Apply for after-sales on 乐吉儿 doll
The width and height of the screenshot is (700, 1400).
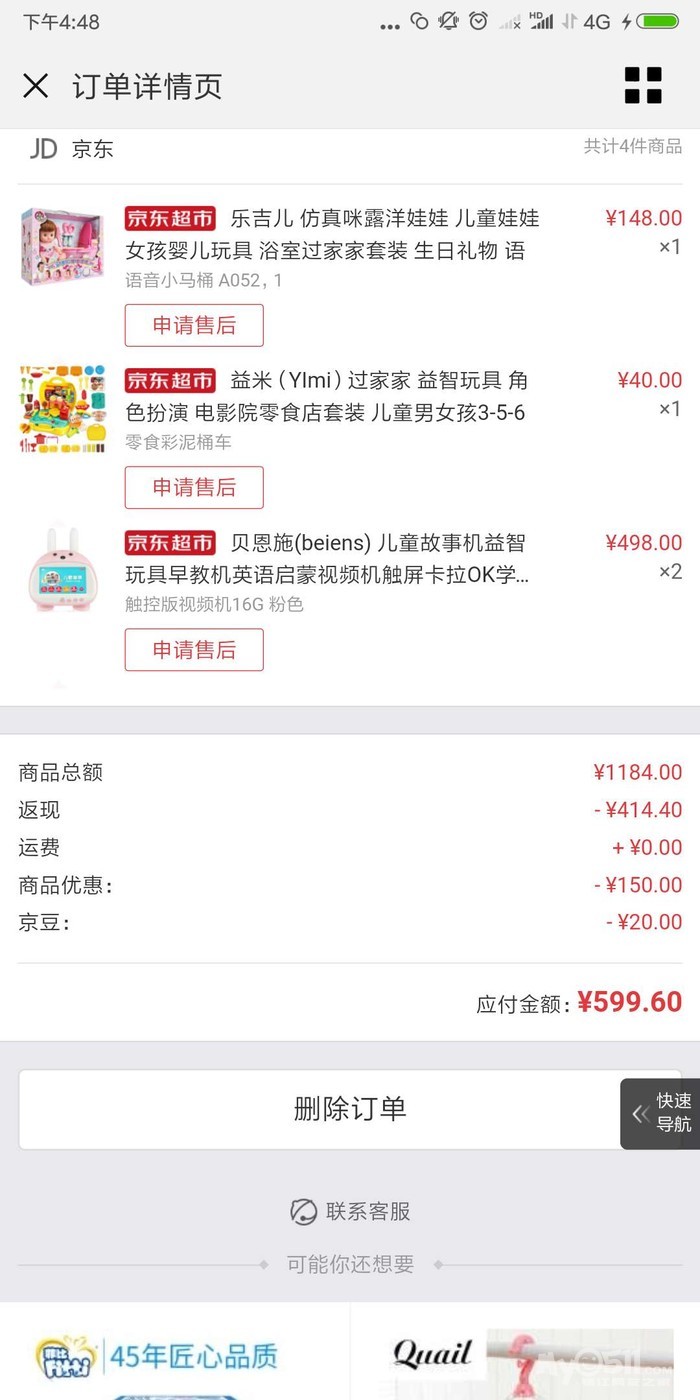pyautogui.click(x=194, y=325)
